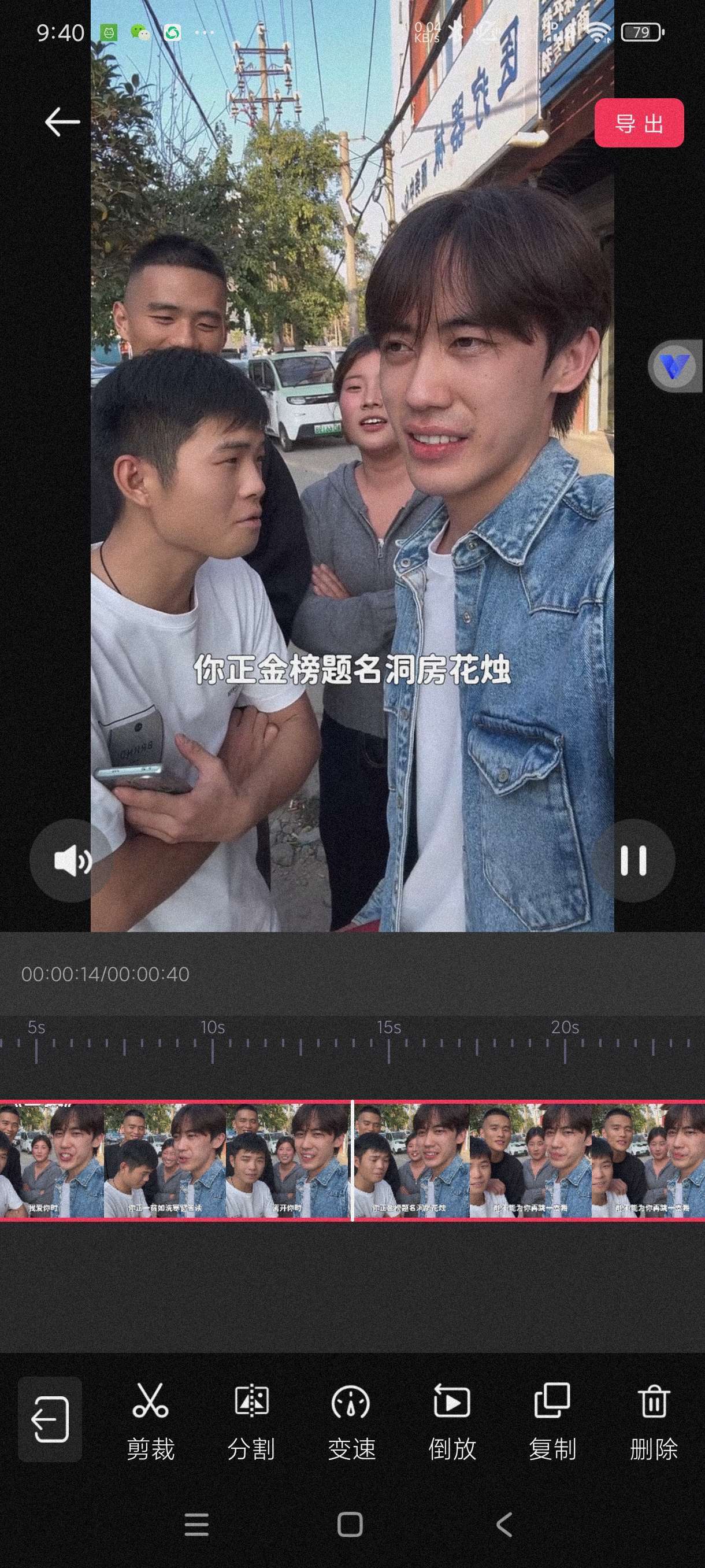Select the 剪裁 trim tool
Viewport: 705px width, 1568px height.
point(150,1420)
